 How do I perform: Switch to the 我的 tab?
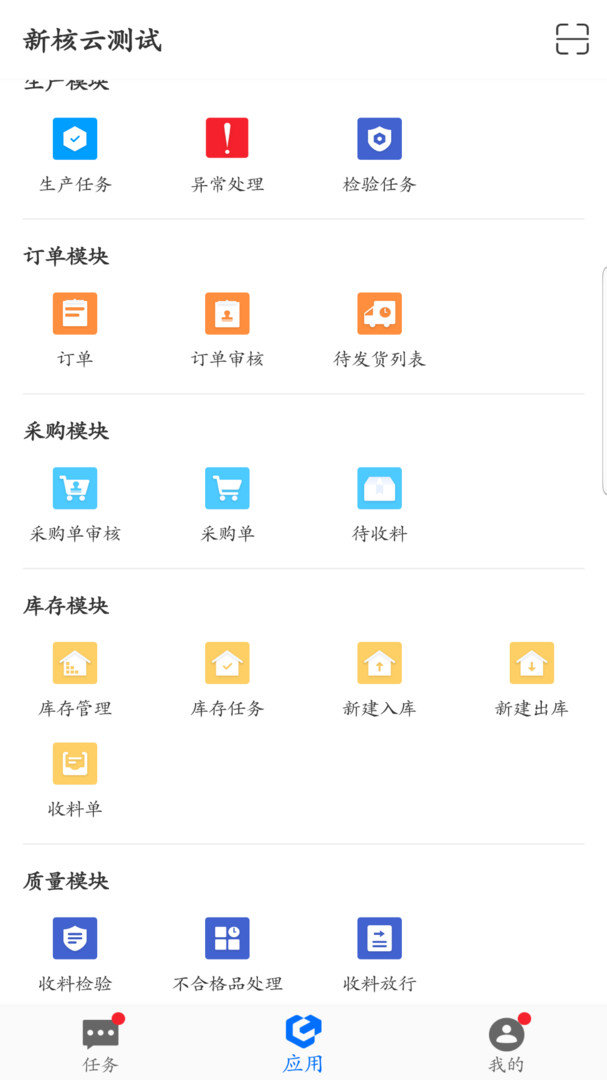pyautogui.click(x=506, y=1042)
